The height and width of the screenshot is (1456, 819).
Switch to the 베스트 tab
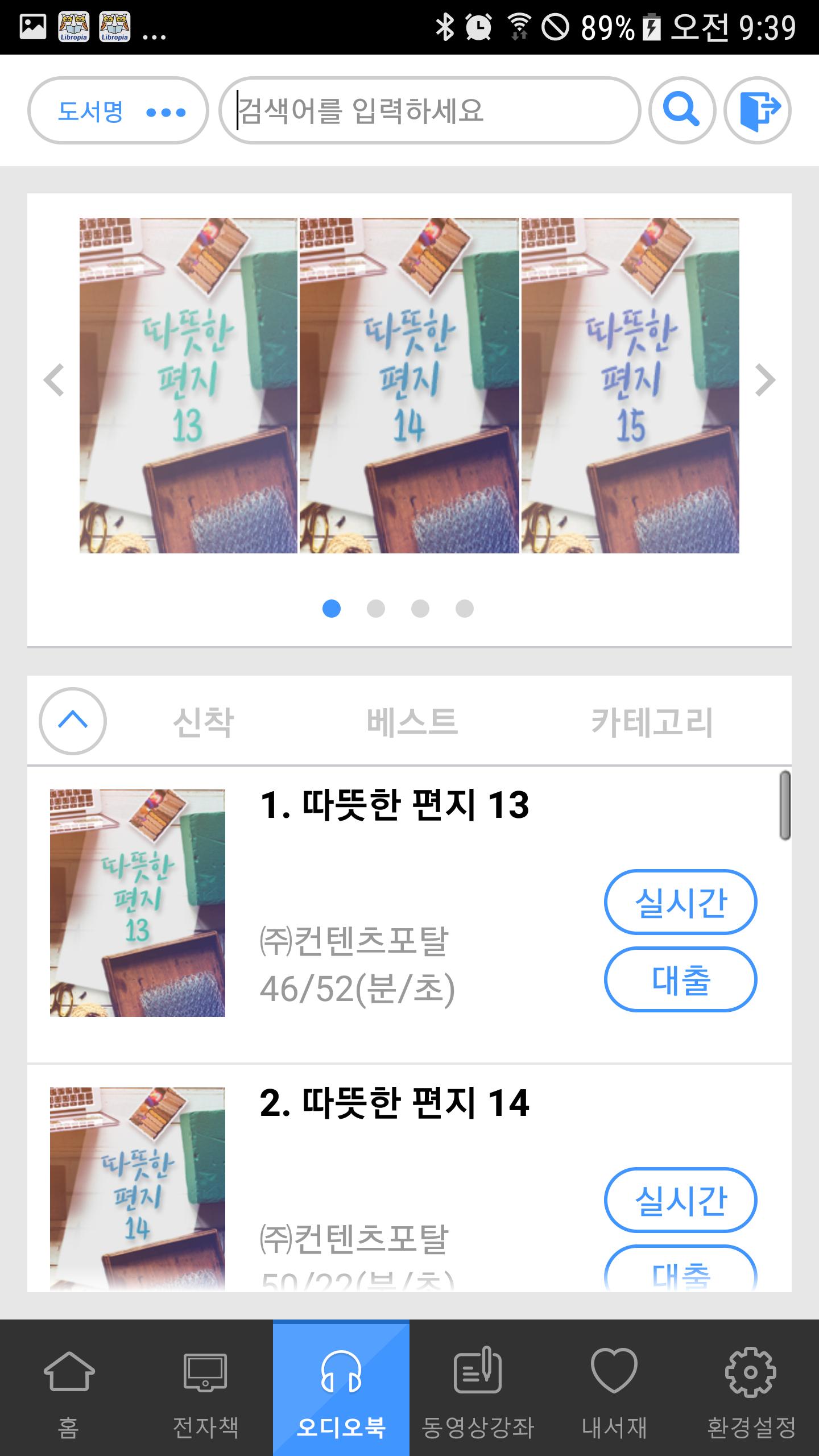pos(412,722)
